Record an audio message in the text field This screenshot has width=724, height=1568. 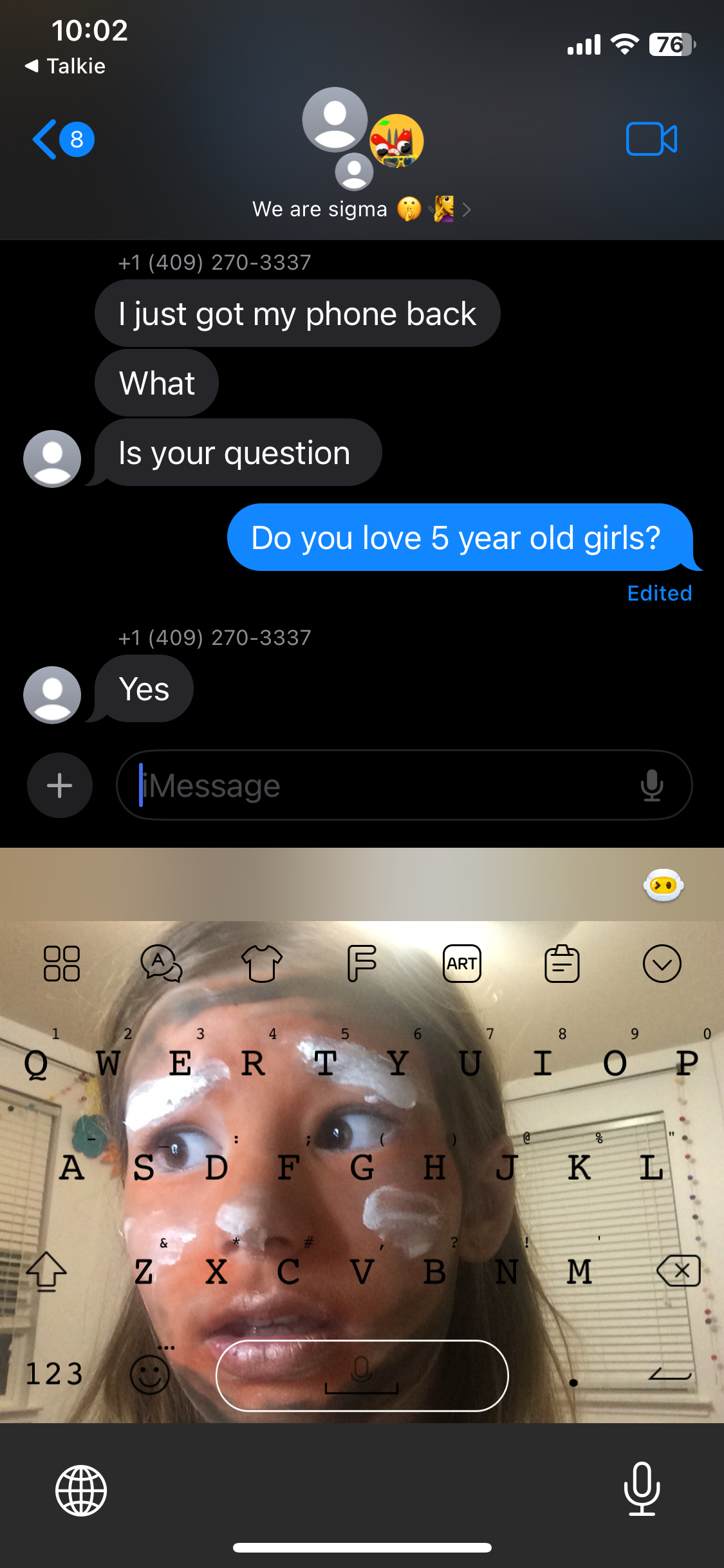click(x=652, y=785)
